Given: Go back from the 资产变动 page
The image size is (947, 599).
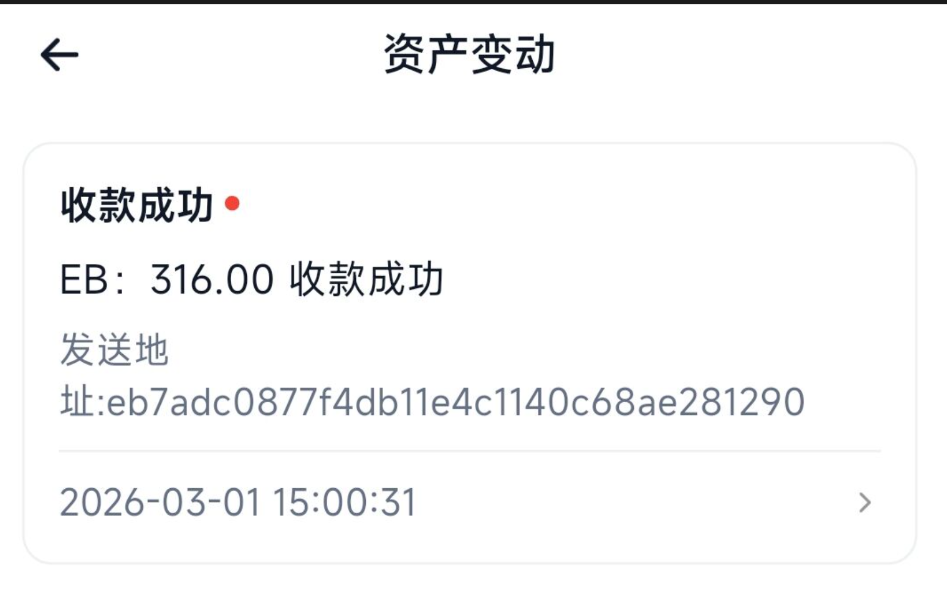Looking at the screenshot, I should tap(59, 55).
